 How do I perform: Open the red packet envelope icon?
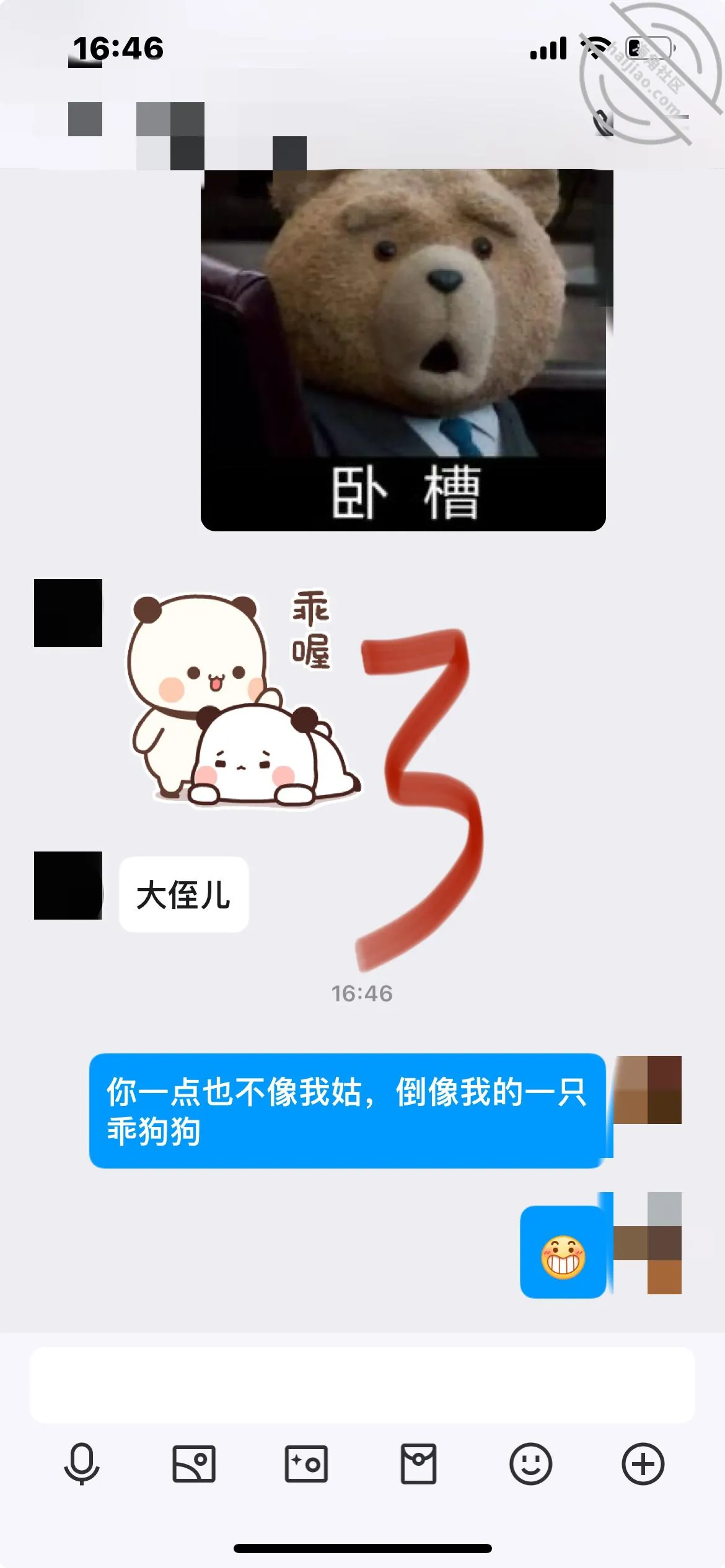tap(418, 1464)
